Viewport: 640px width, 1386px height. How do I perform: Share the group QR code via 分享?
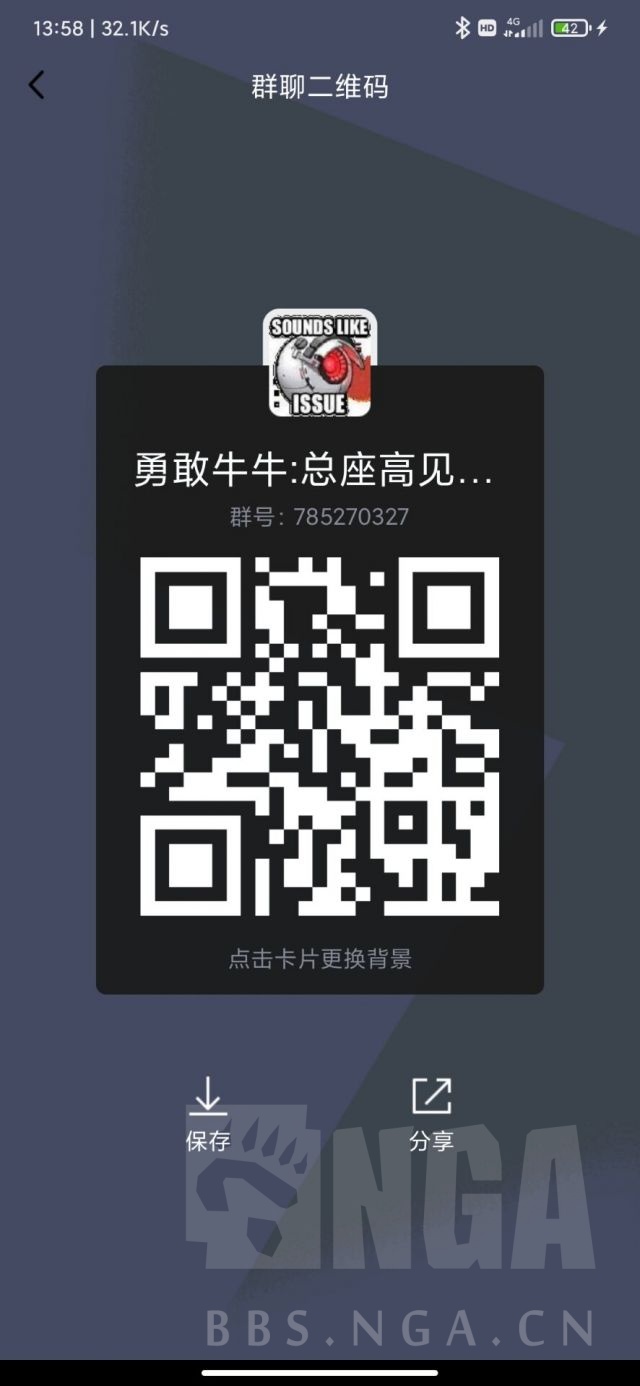point(431,1114)
